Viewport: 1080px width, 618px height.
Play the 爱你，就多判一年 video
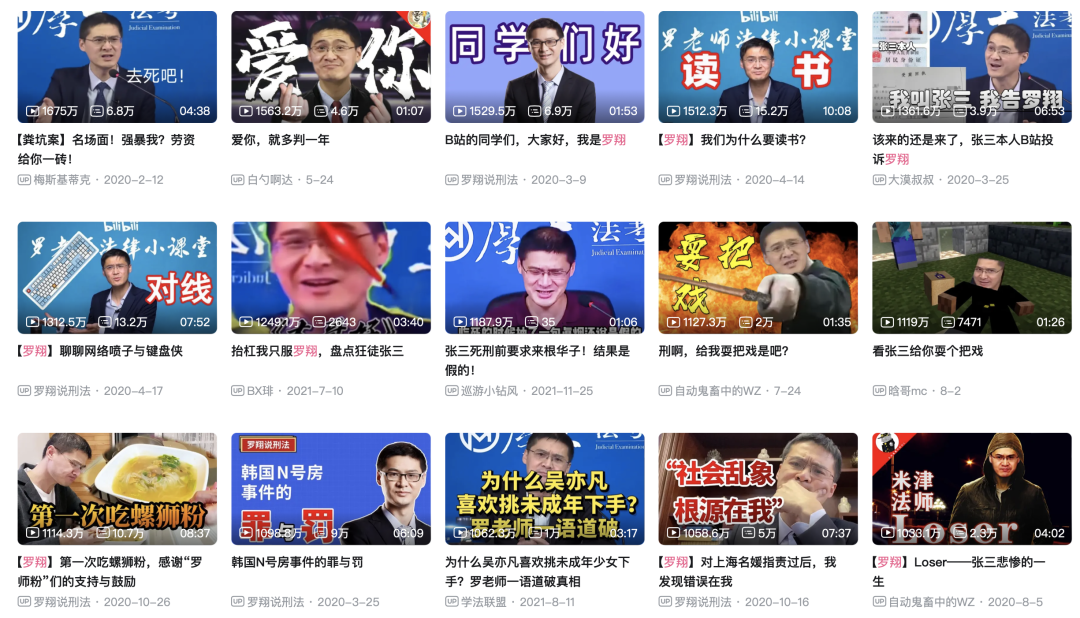point(330,66)
